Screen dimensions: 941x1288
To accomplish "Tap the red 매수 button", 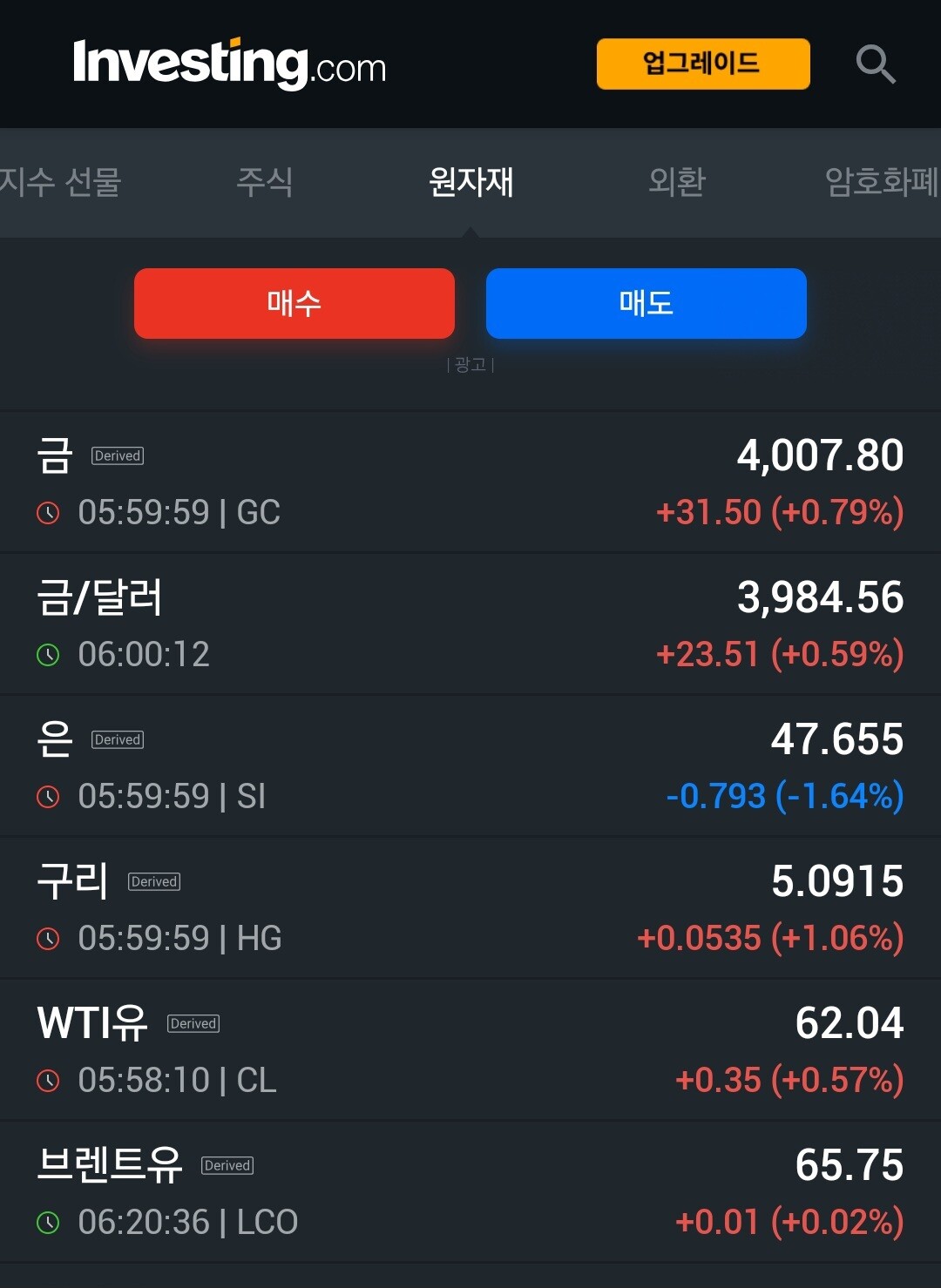I will 294,303.
